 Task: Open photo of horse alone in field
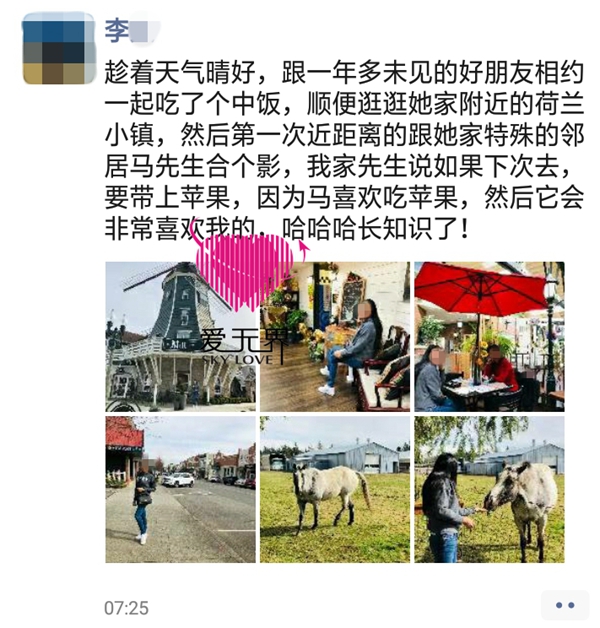click(x=334, y=489)
